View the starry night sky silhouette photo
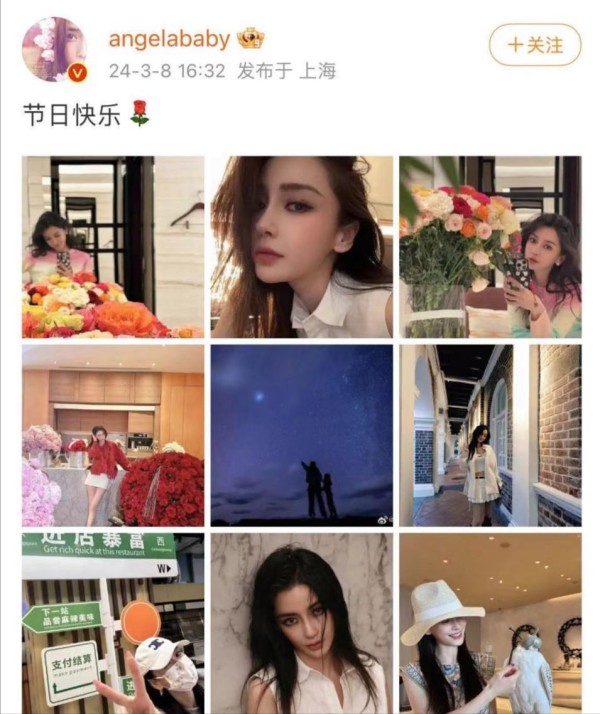This screenshot has height=714, width=600. (x=301, y=435)
